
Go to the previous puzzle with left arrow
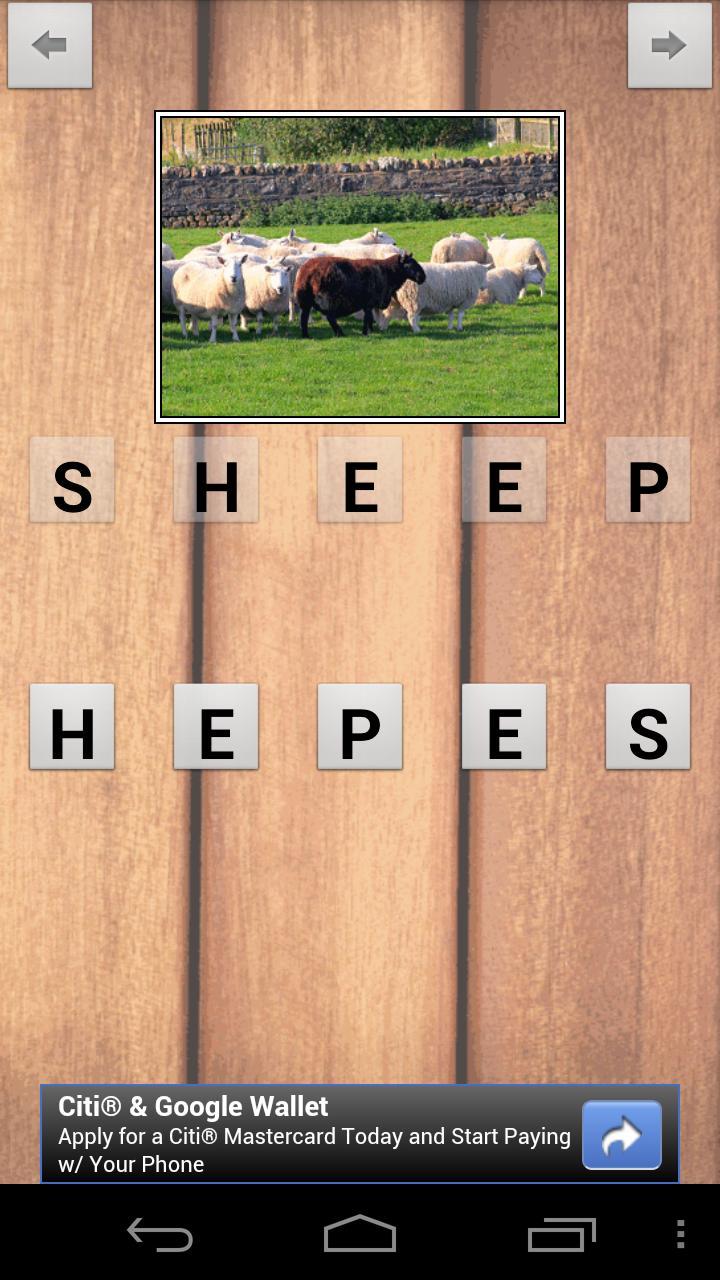coord(49,45)
